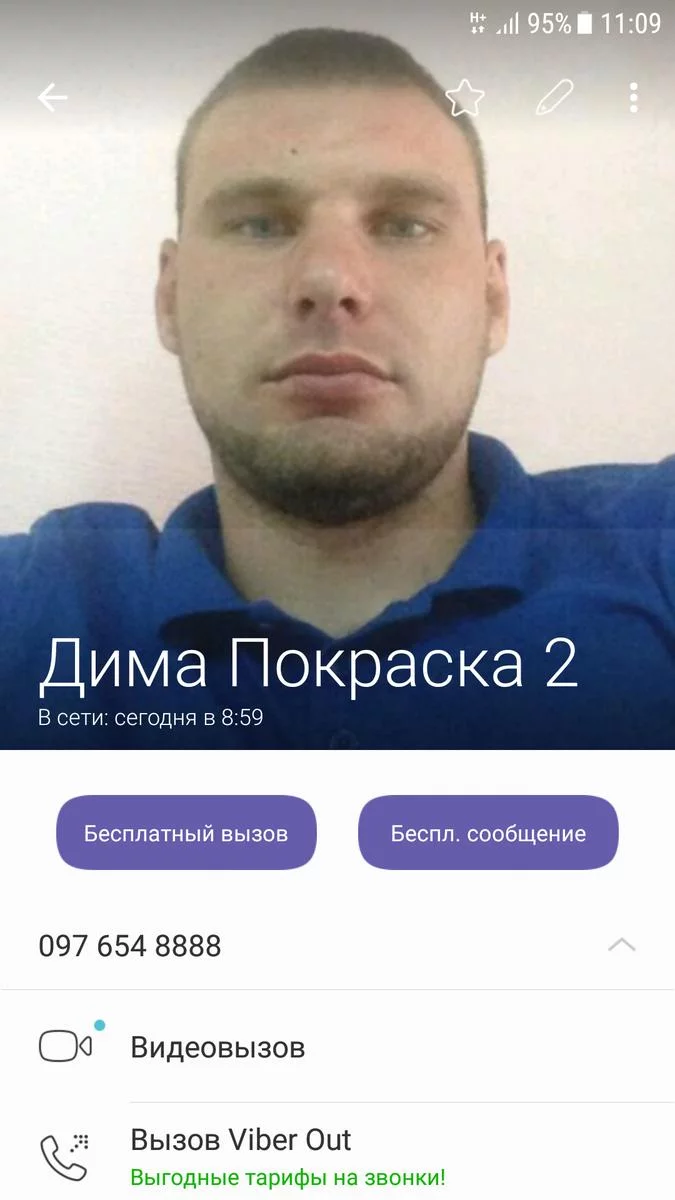Go back using the top-left arrow

click(52, 97)
